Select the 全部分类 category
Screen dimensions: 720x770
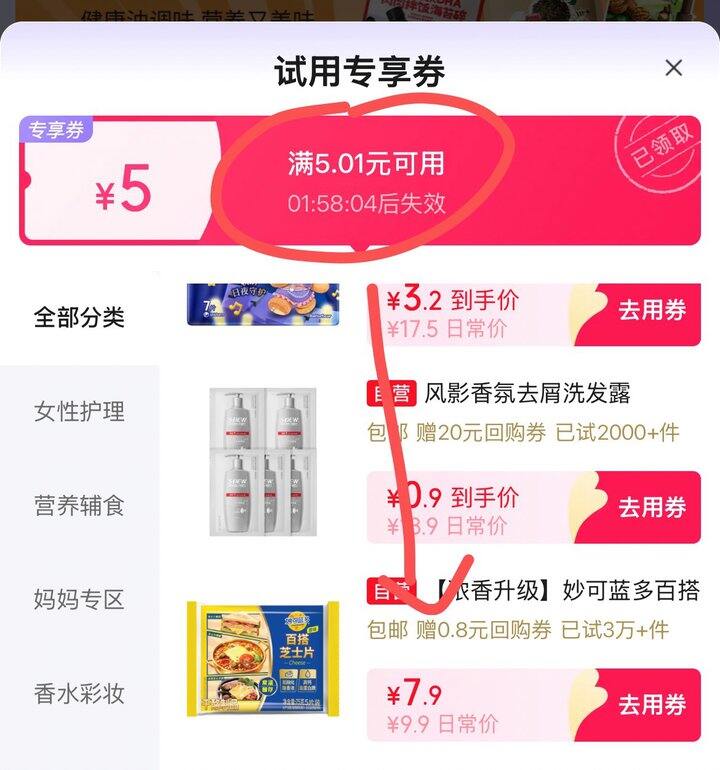[79, 318]
